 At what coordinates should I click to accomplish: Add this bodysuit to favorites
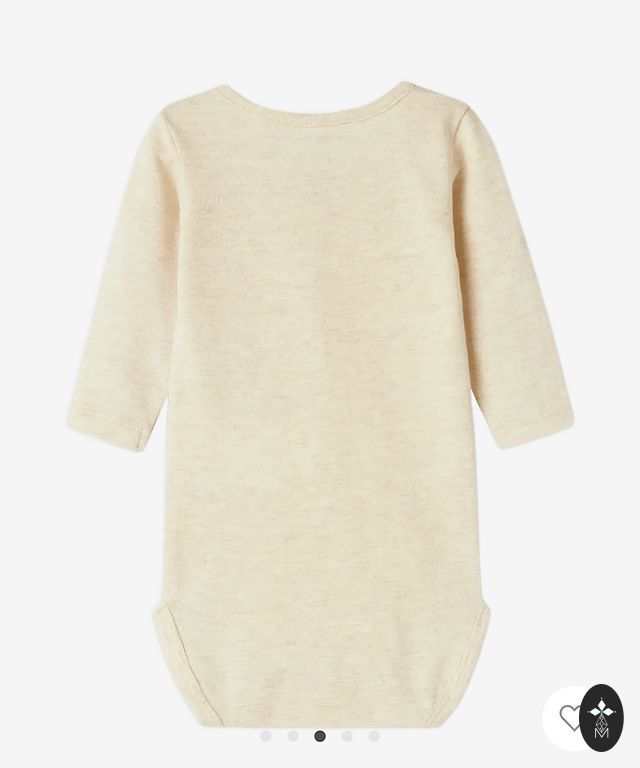click(x=569, y=716)
